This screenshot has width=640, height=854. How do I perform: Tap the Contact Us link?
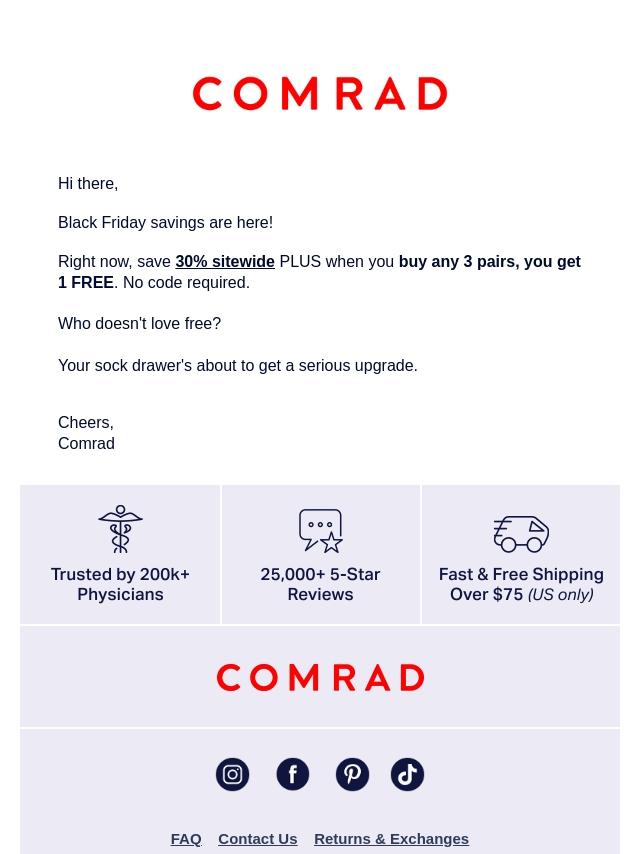pos(257,838)
